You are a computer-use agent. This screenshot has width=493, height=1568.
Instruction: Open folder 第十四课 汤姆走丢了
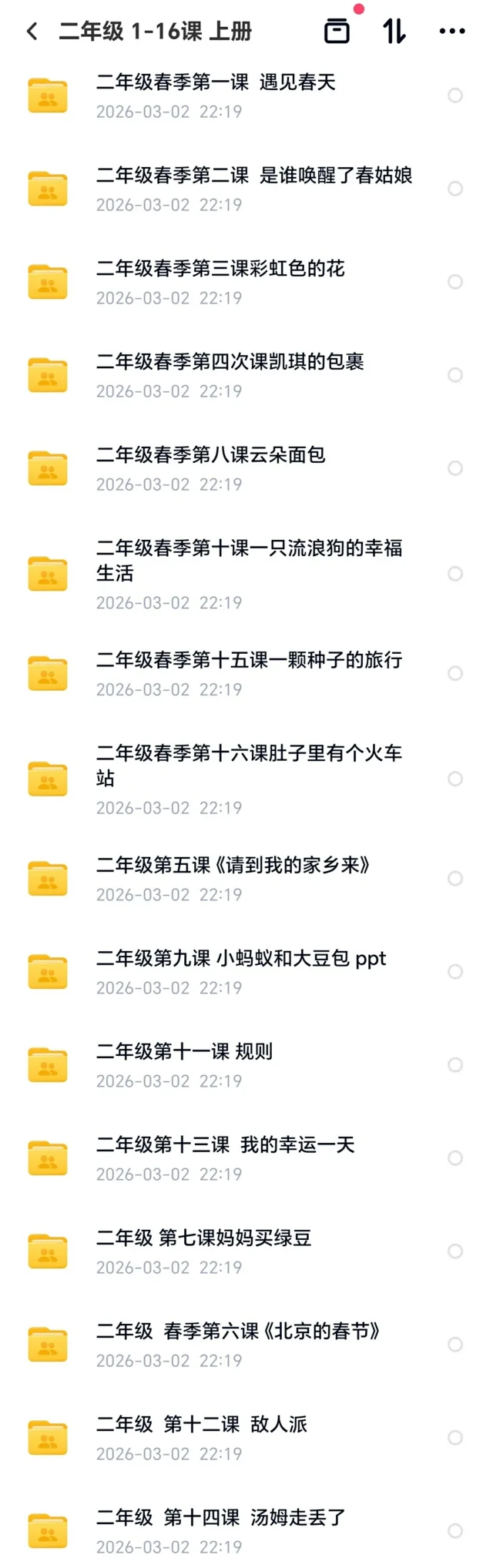(x=220, y=1518)
